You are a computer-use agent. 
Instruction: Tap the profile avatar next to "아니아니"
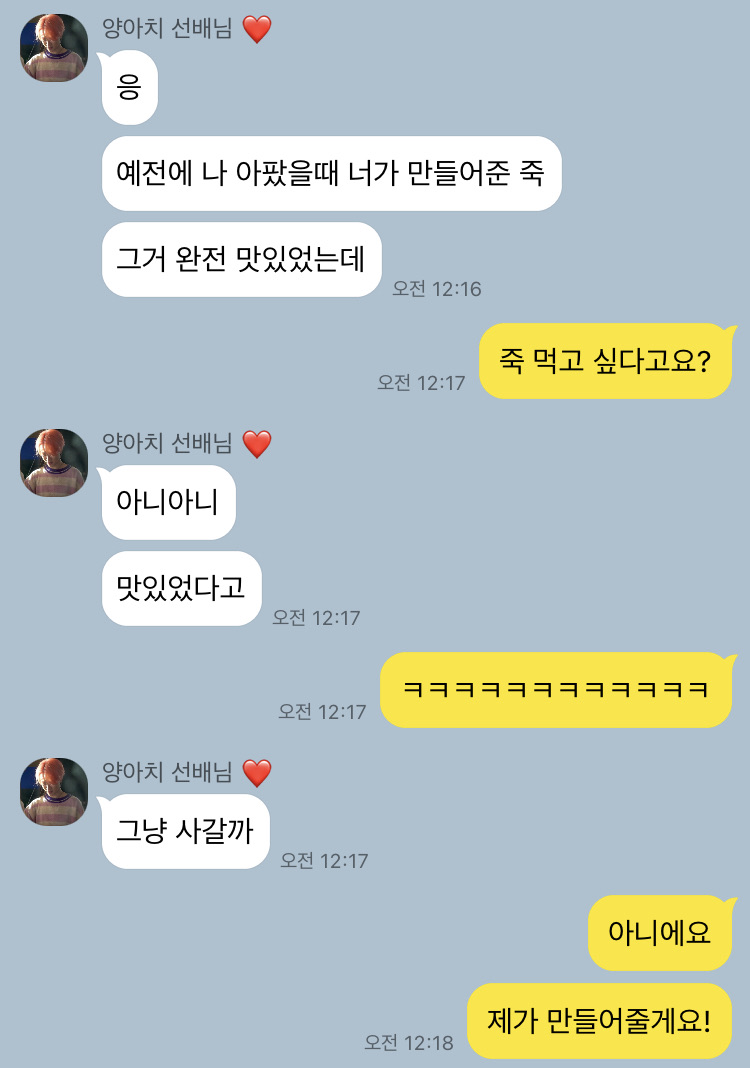tap(54, 463)
